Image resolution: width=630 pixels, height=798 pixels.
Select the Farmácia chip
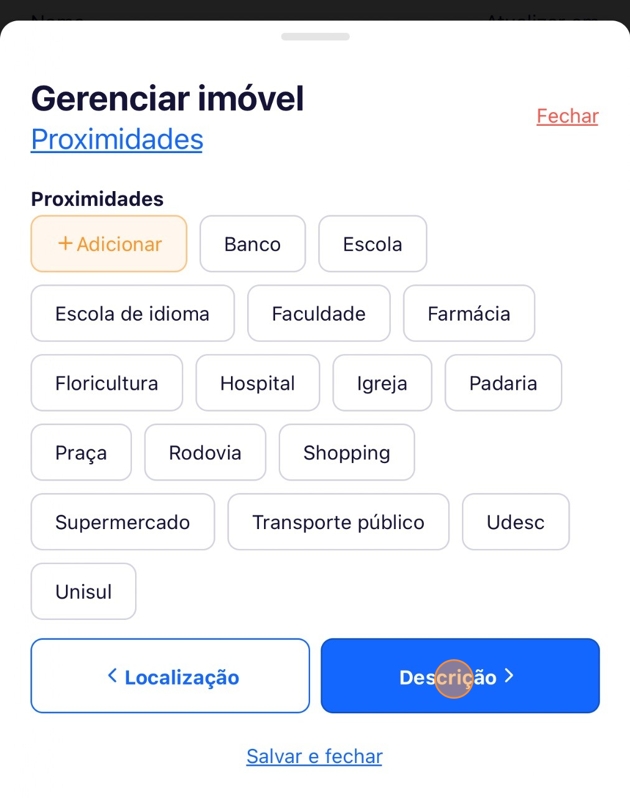click(x=468, y=314)
